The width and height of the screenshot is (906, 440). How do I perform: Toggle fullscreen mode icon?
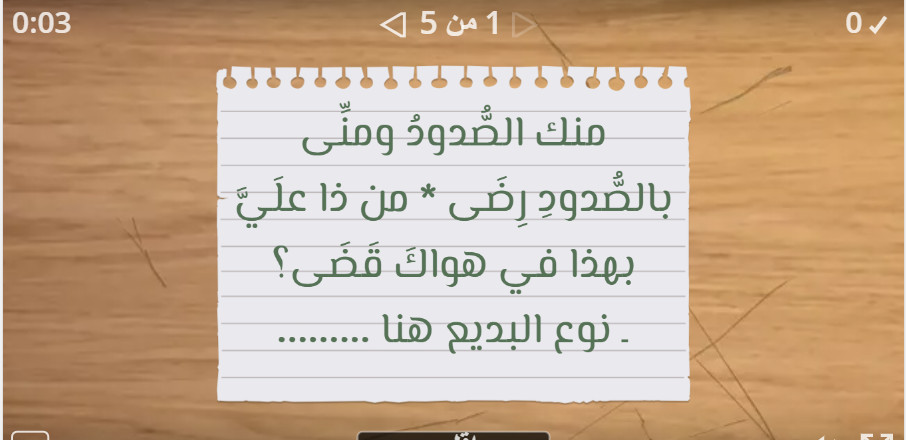coord(876,436)
